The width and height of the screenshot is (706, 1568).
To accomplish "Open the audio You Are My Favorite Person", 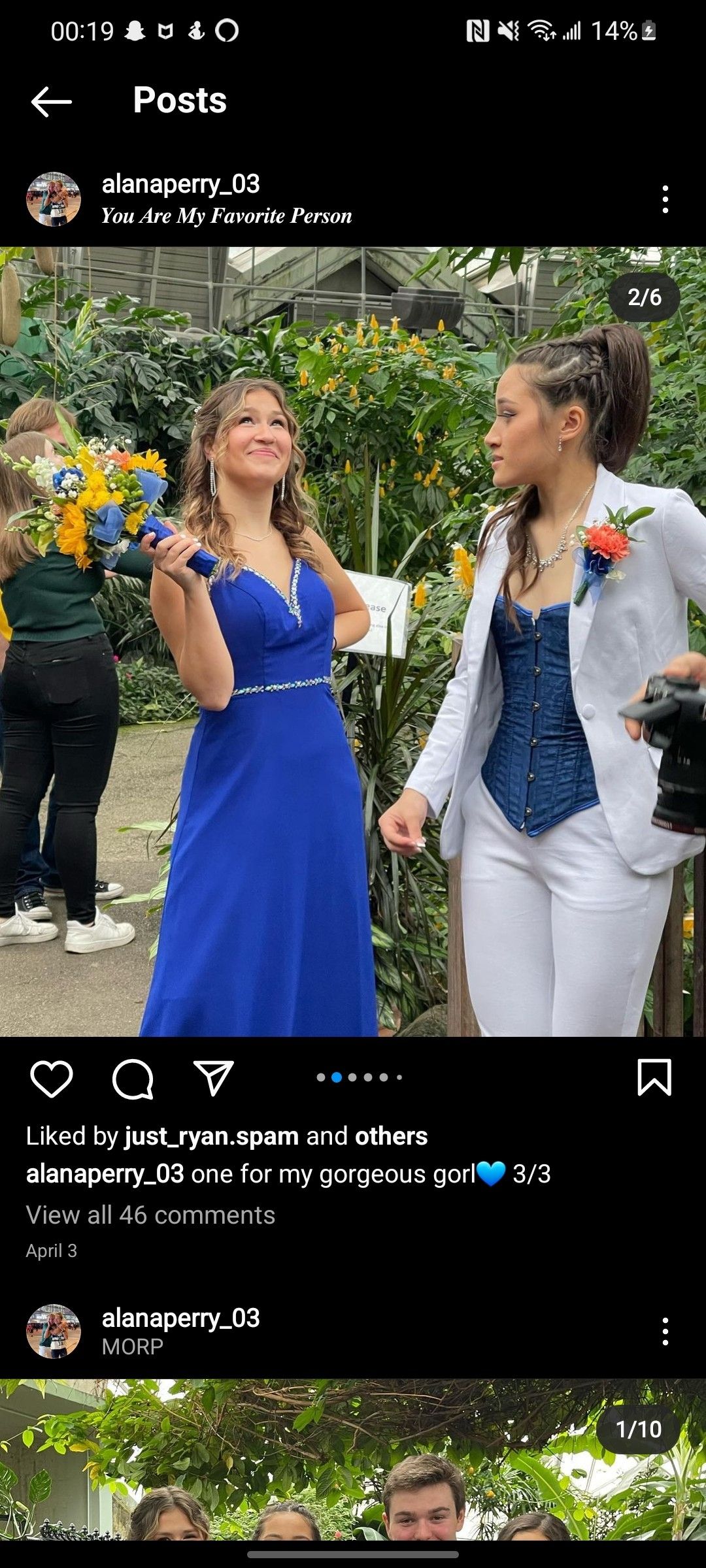I will tap(226, 216).
